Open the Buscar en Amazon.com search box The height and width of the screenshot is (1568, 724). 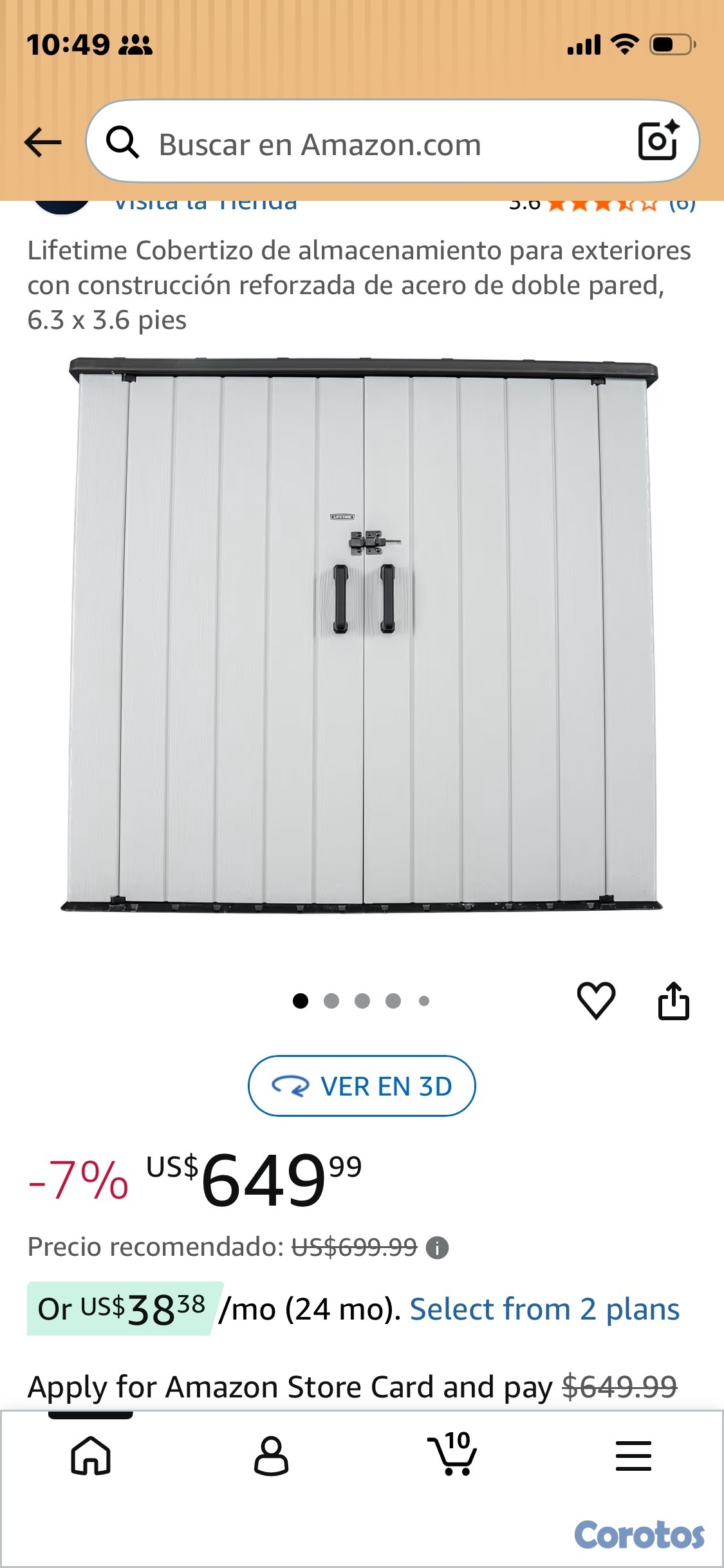click(360, 144)
